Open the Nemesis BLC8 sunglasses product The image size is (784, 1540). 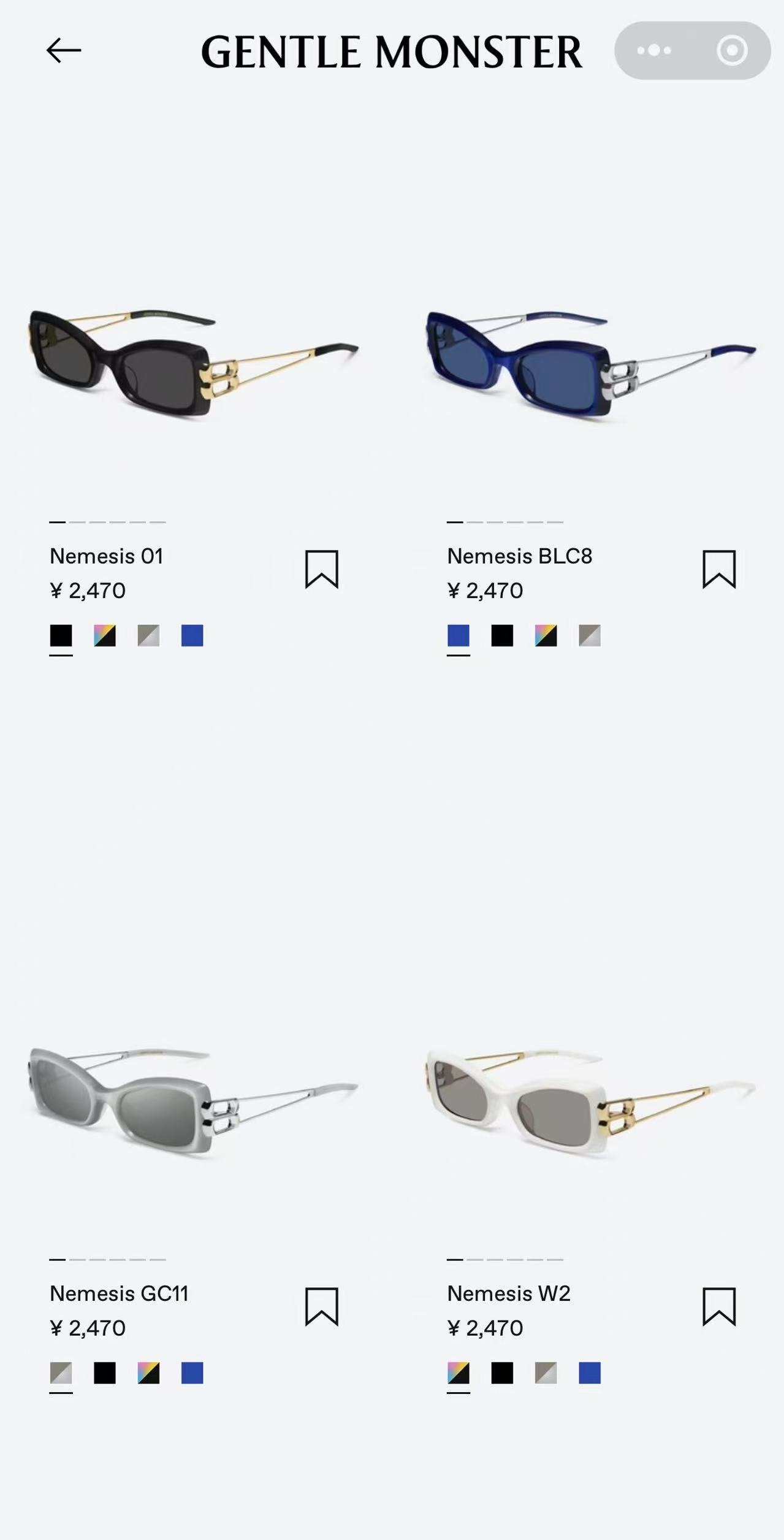(590, 363)
